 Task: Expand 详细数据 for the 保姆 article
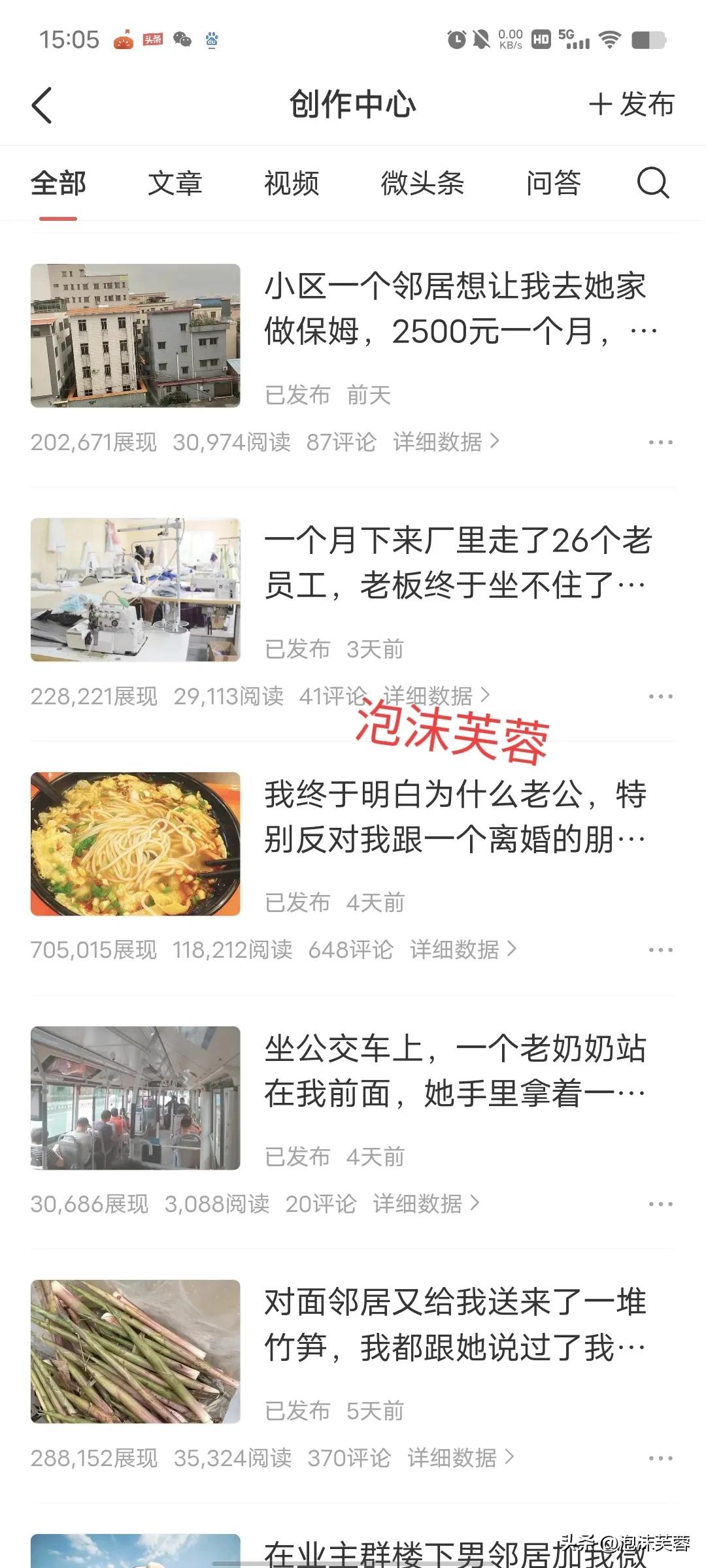point(439,442)
